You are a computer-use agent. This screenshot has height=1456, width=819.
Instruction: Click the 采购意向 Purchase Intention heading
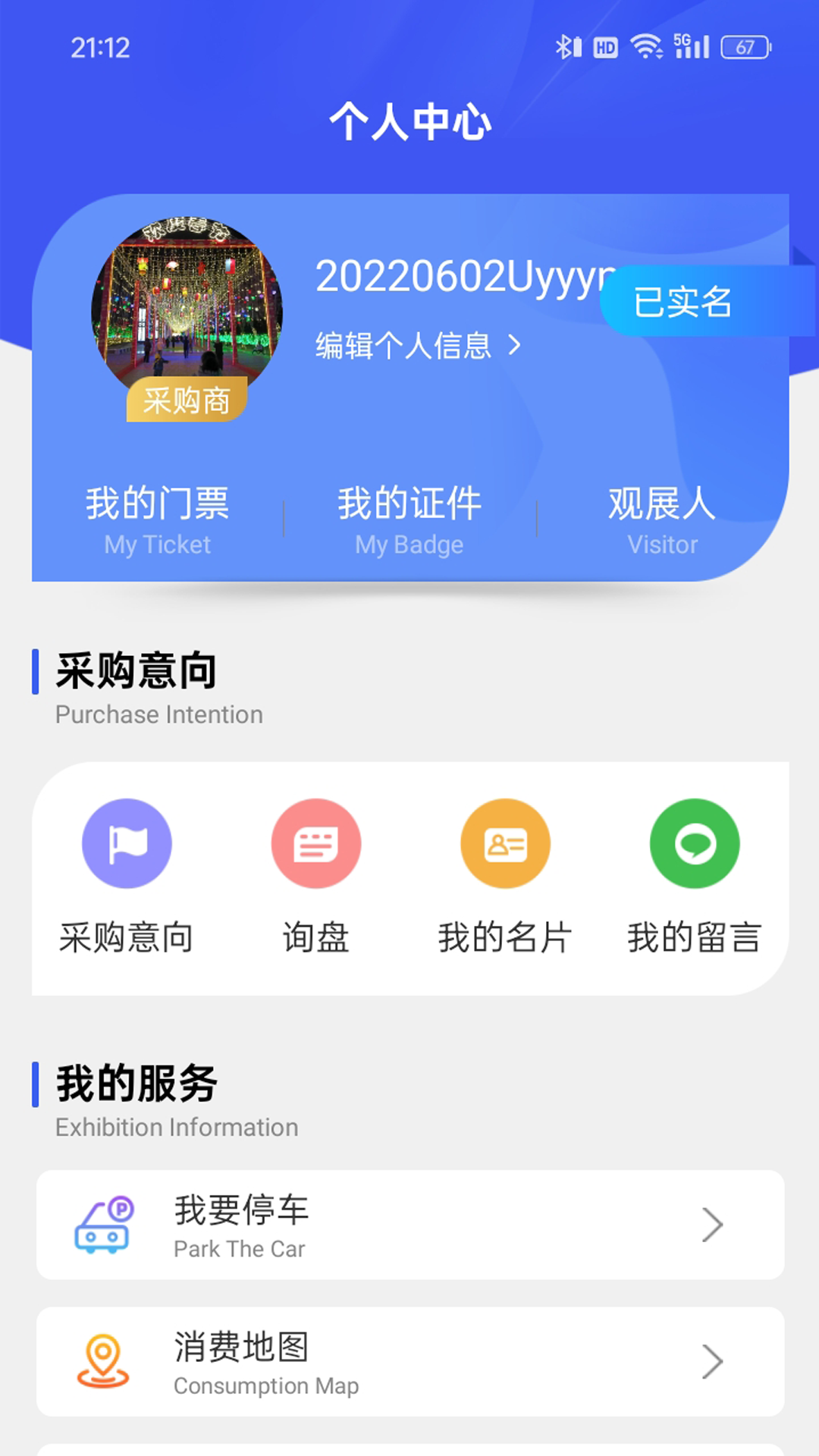[134, 670]
